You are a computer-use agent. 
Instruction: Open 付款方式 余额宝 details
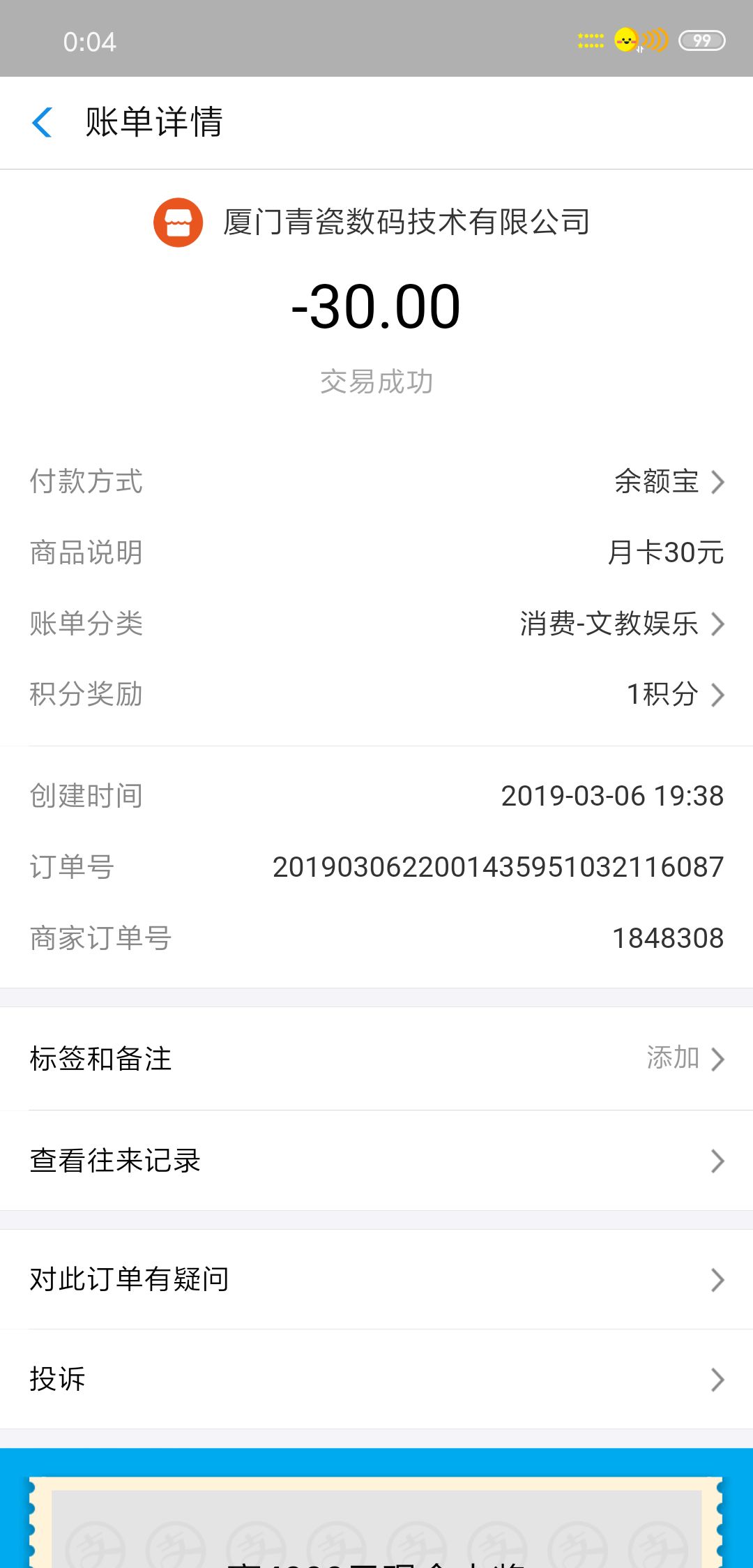click(376, 481)
